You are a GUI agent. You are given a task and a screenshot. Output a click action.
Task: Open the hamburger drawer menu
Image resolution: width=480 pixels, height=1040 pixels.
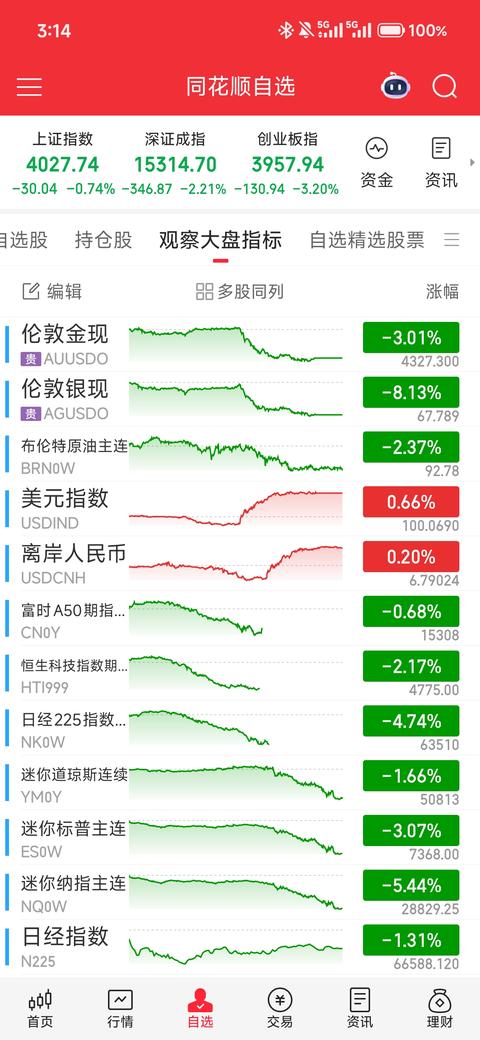[29, 87]
